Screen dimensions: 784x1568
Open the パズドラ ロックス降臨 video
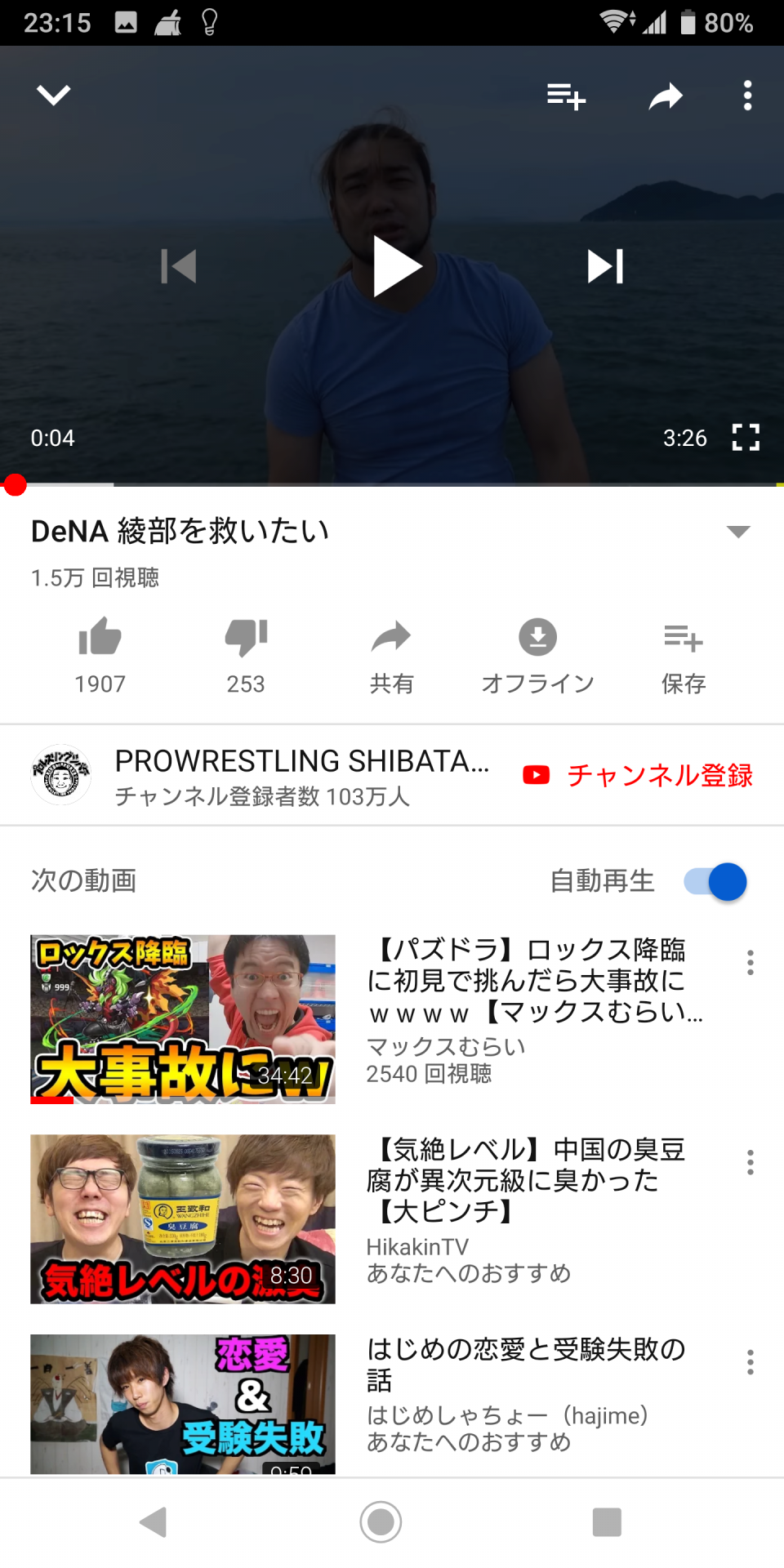click(x=183, y=1019)
